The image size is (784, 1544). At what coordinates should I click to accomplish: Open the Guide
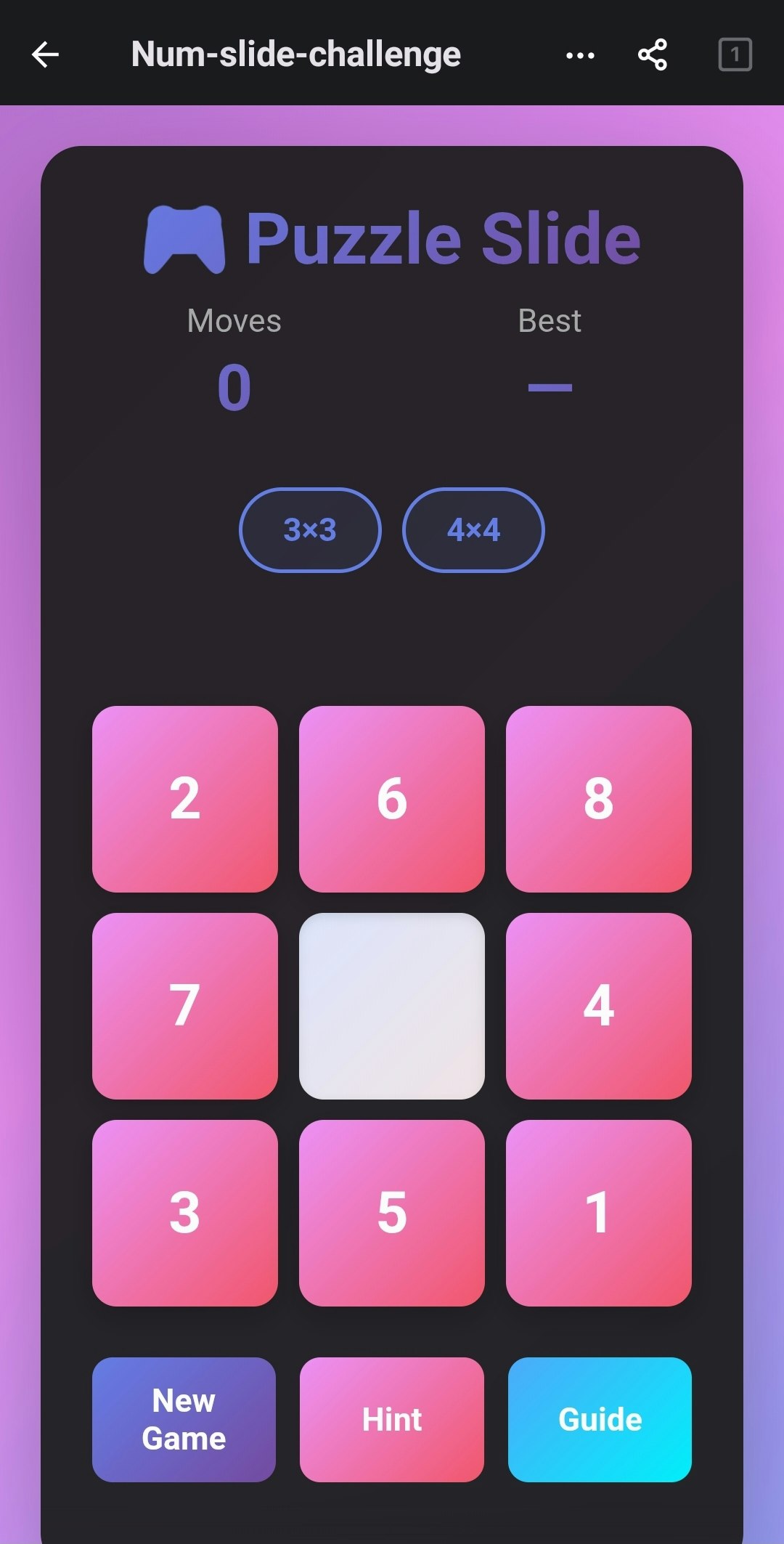pyautogui.click(x=600, y=1418)
